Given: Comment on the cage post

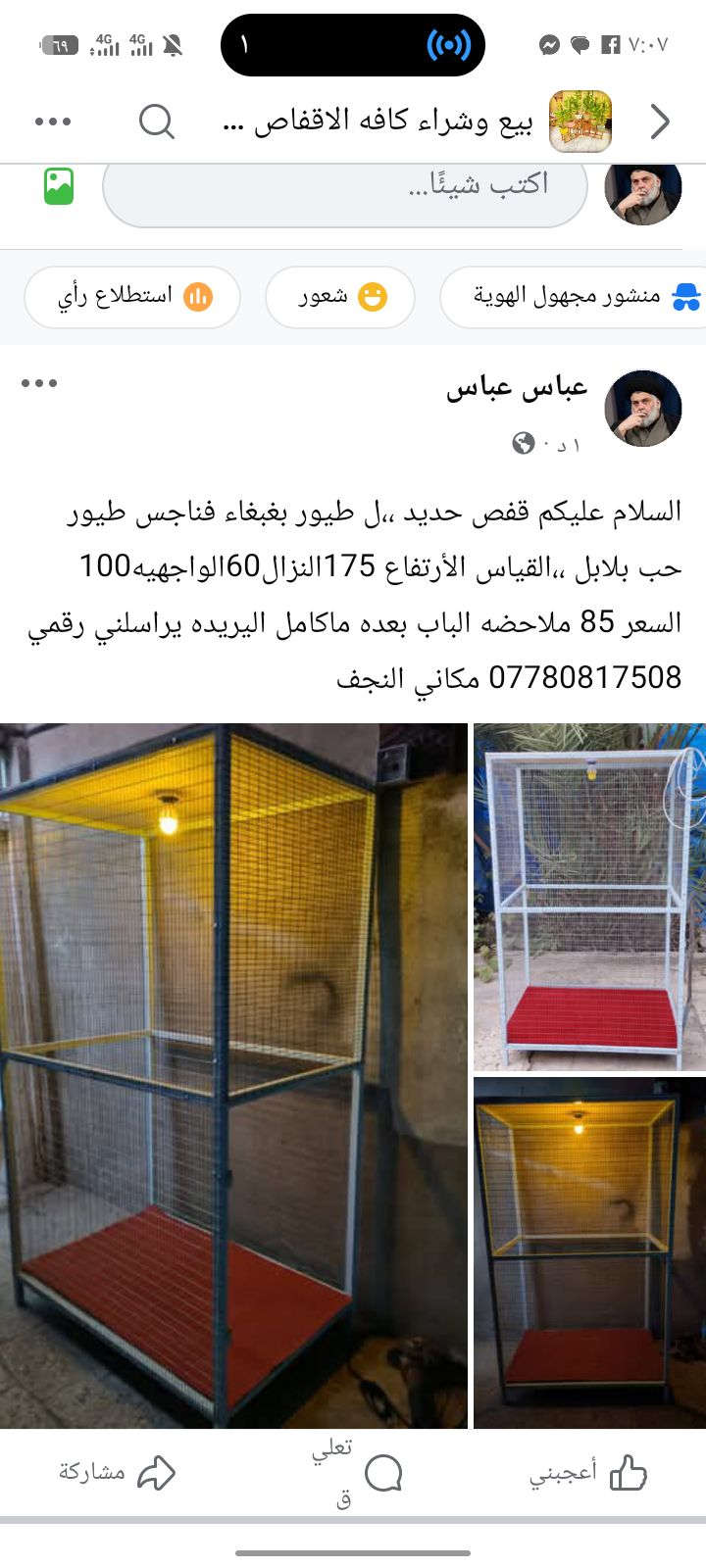Looking at the screenshot, I should (358, 1472).
